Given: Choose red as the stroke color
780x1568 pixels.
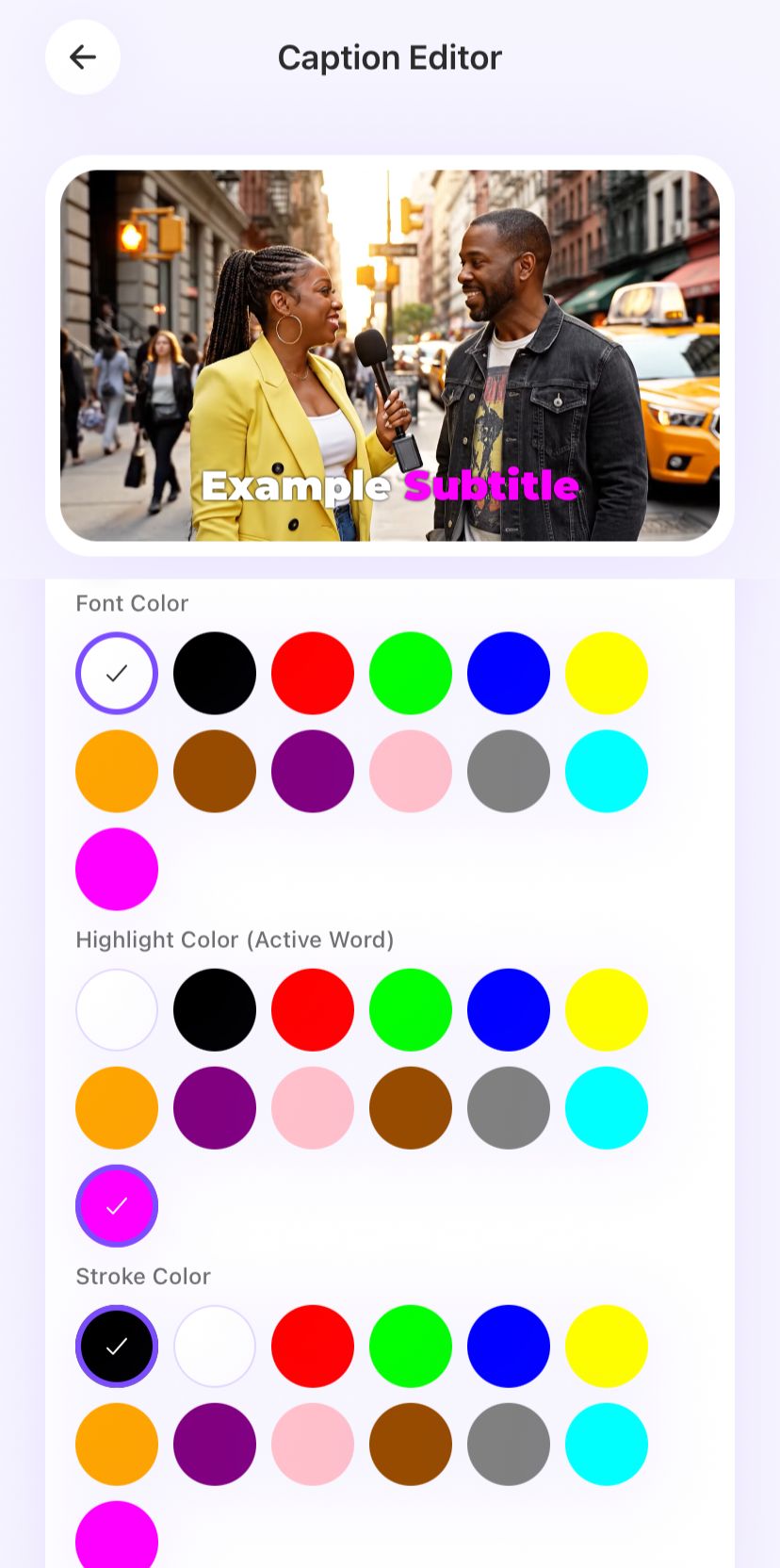Looking at the screenshot, I should tap(313, 1346).
